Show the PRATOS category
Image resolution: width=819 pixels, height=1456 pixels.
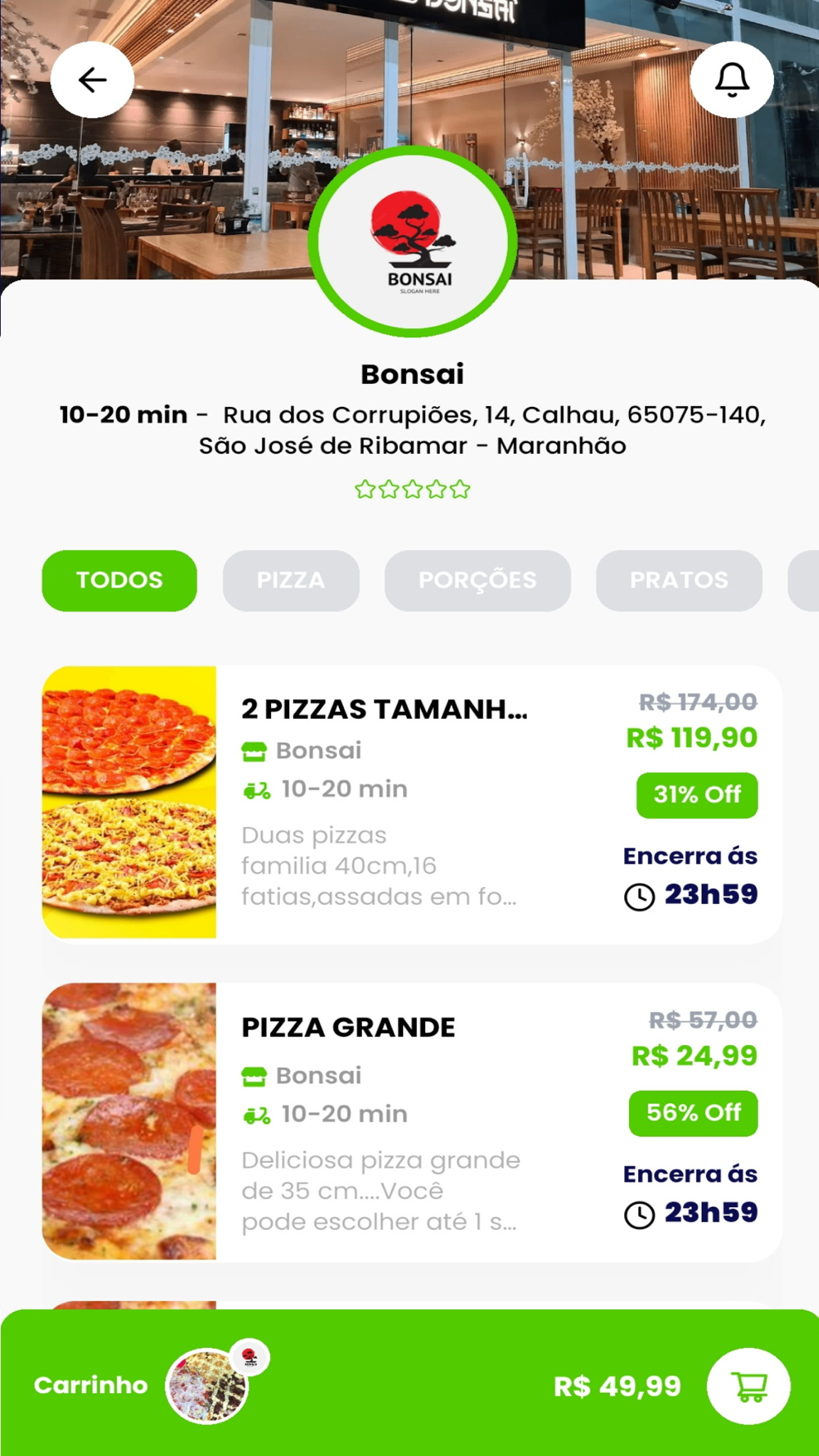(679, 580)
